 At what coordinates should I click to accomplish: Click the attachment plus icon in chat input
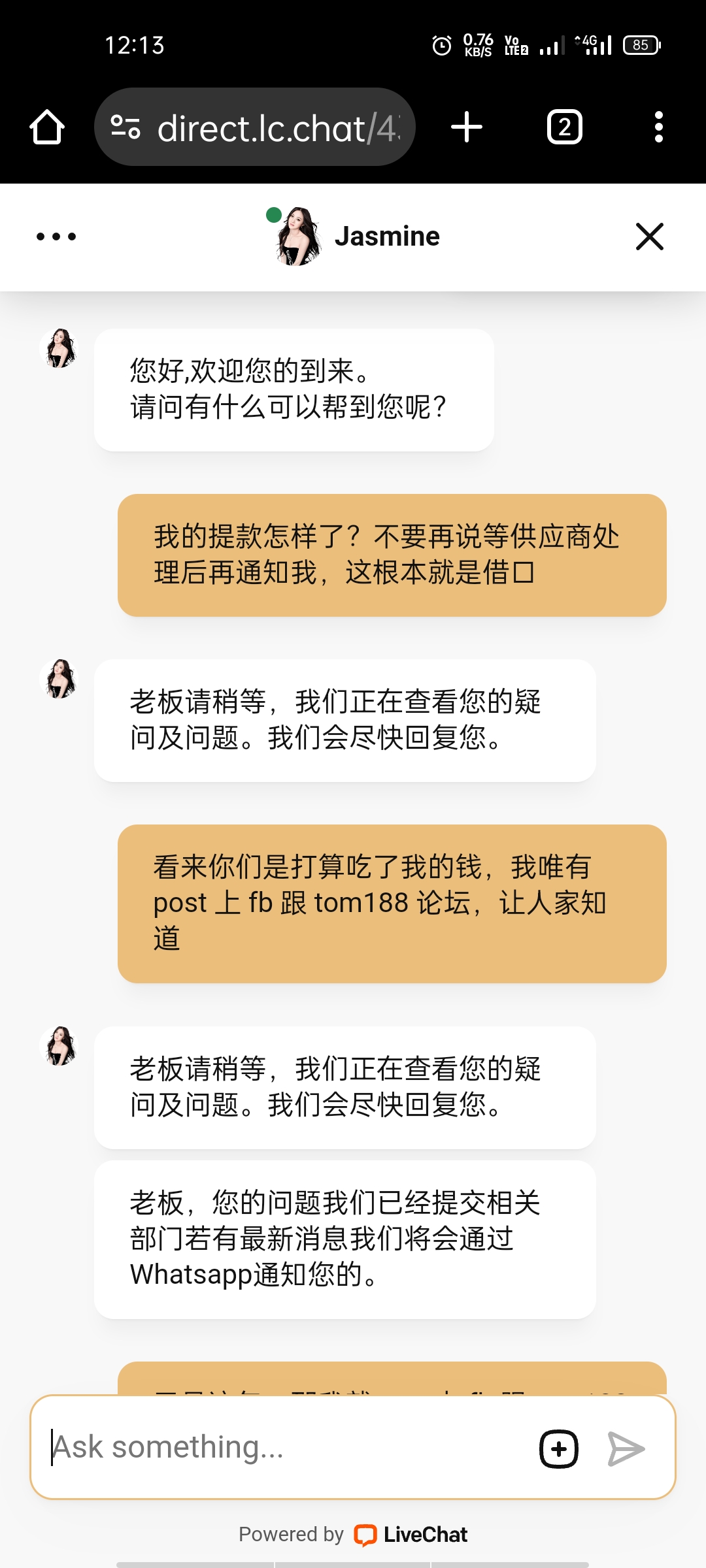pos(559,1448)
